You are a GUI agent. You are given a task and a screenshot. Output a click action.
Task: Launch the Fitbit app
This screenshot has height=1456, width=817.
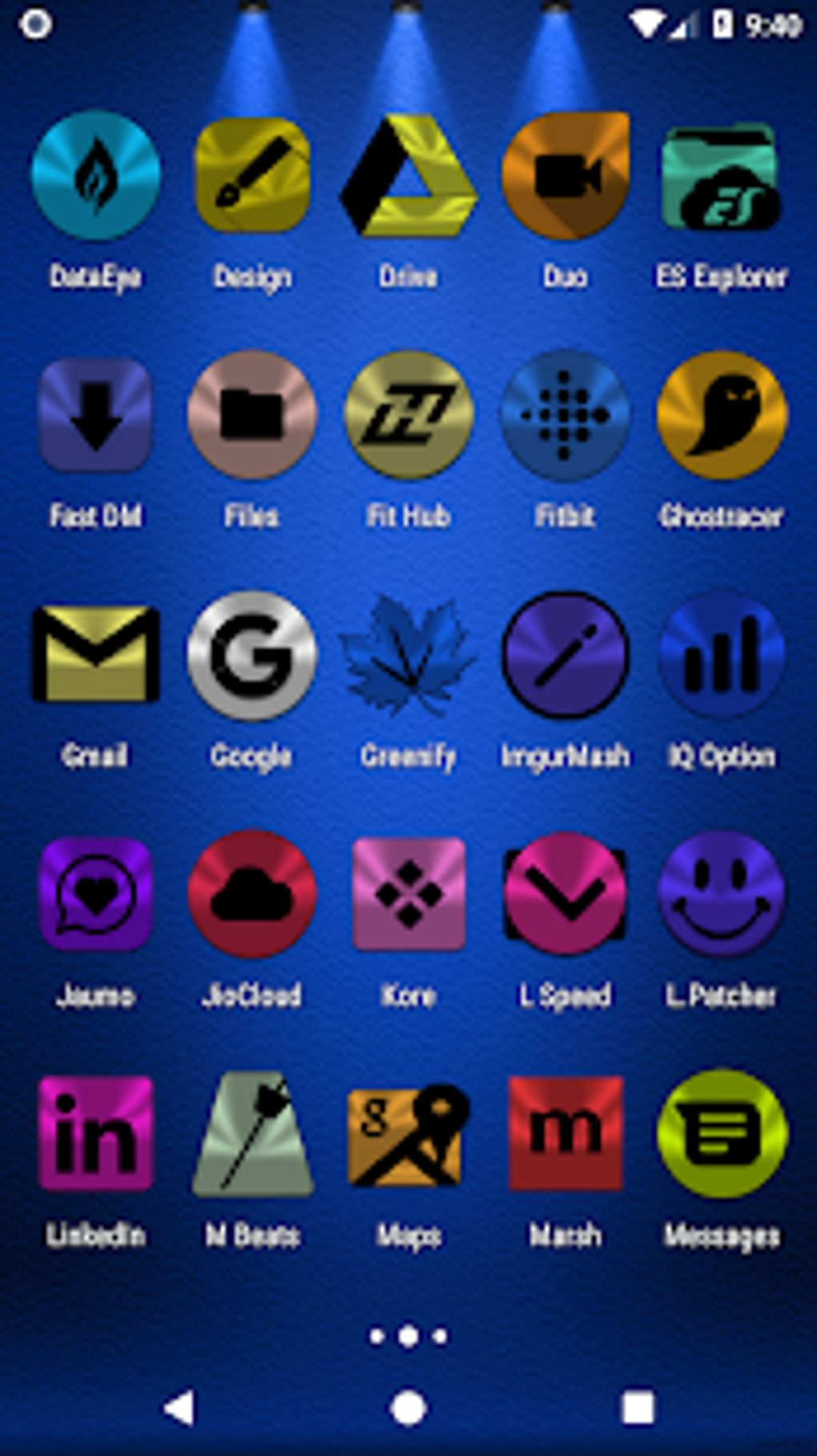pos(565,415)
